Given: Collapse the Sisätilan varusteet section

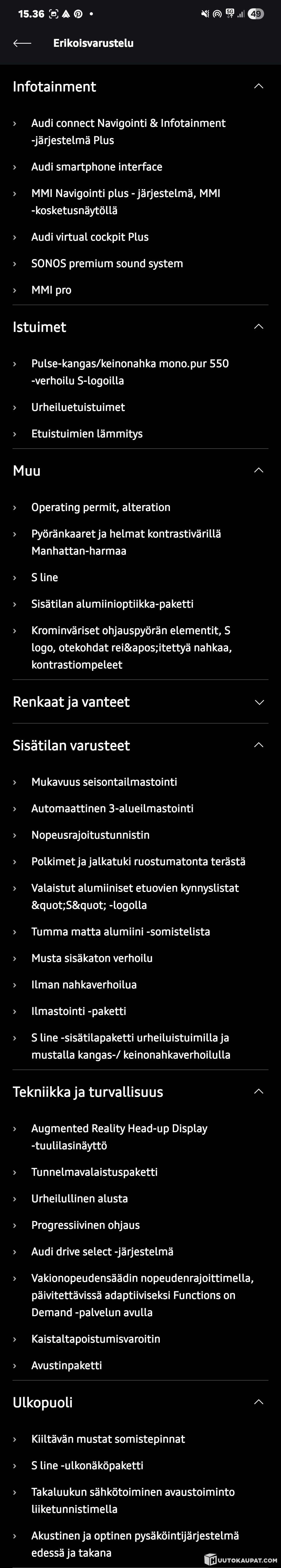Looking at the screenshot, I should [x=258, y=745].
